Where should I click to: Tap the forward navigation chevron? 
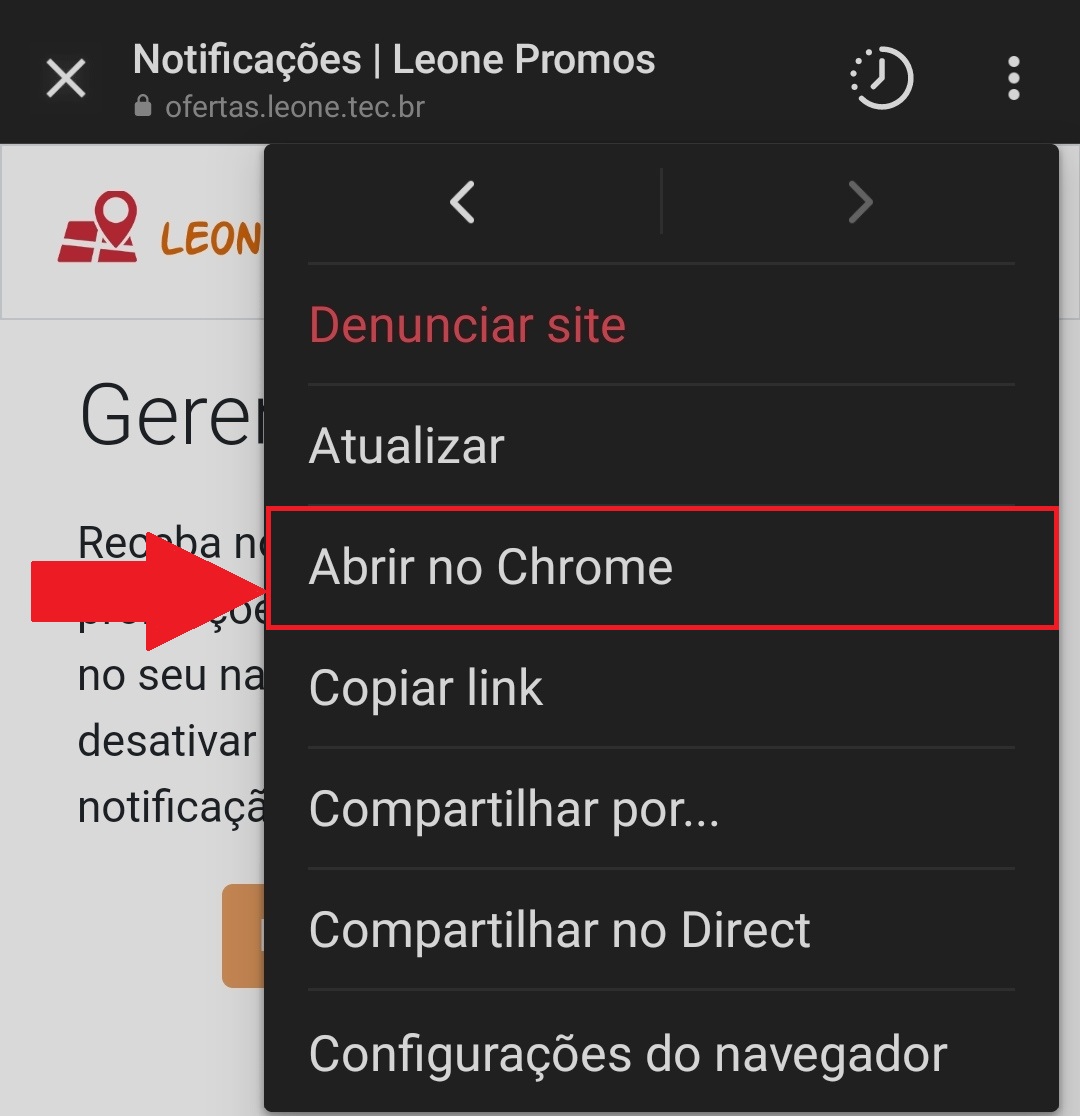(861, 202)
